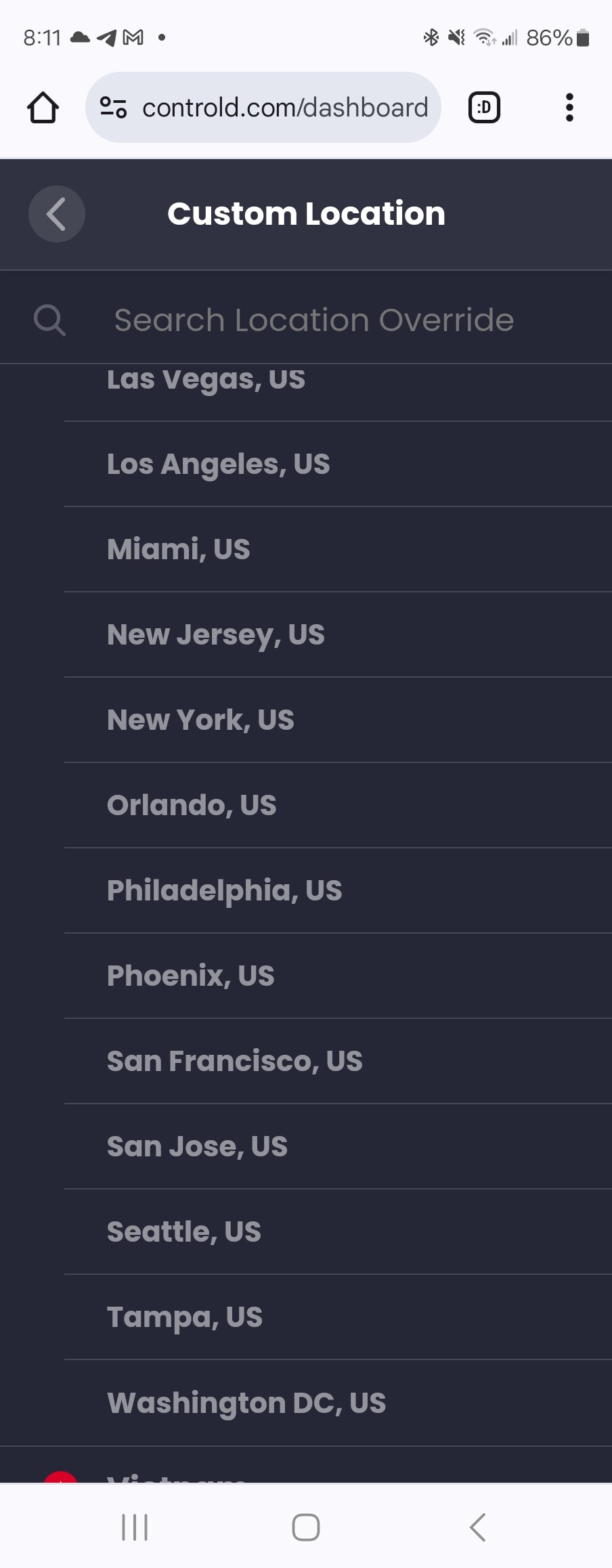Image resolution: width=612 pixels, height=1568 pixels.
Task: Choose Tampa, US location
Action: 184,1317
